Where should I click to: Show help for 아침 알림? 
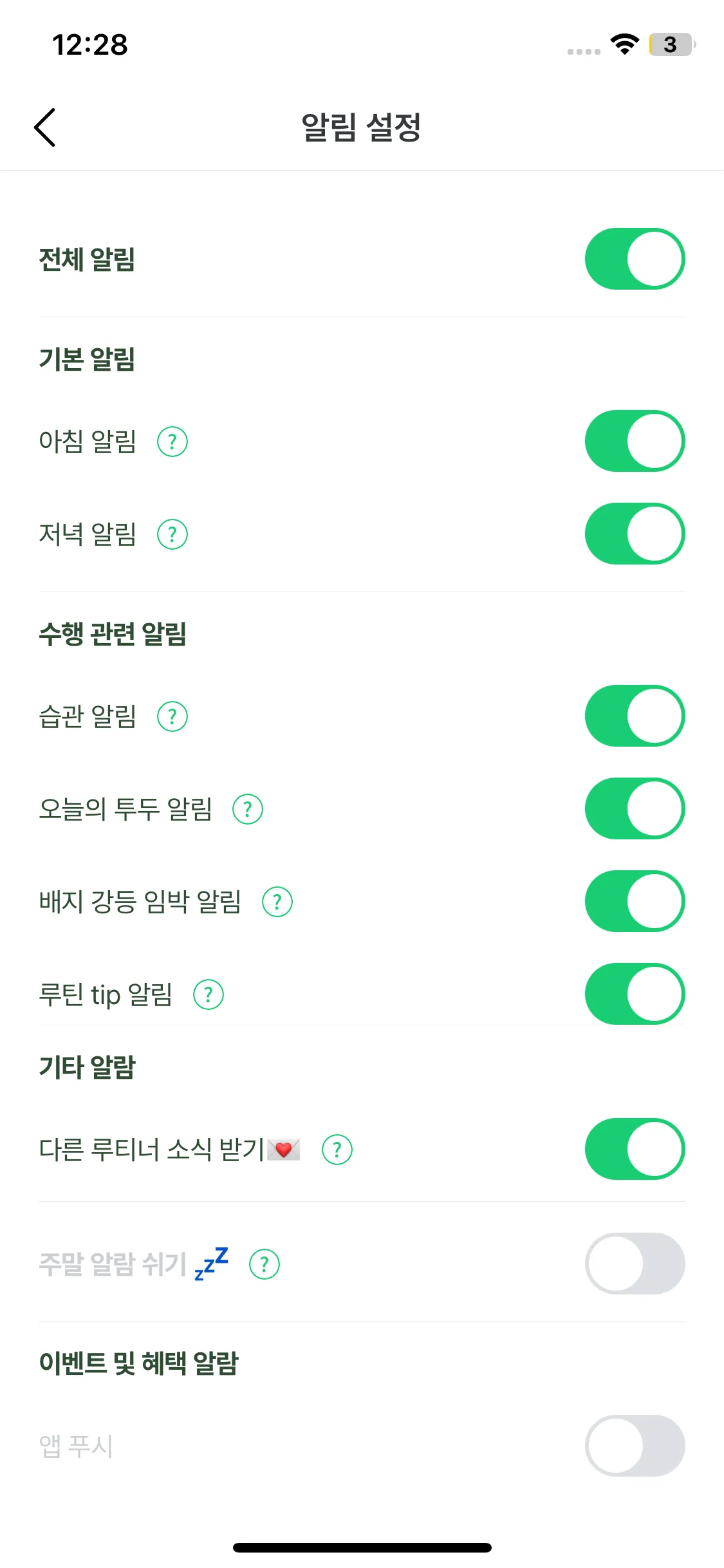[x=172, y=442]
